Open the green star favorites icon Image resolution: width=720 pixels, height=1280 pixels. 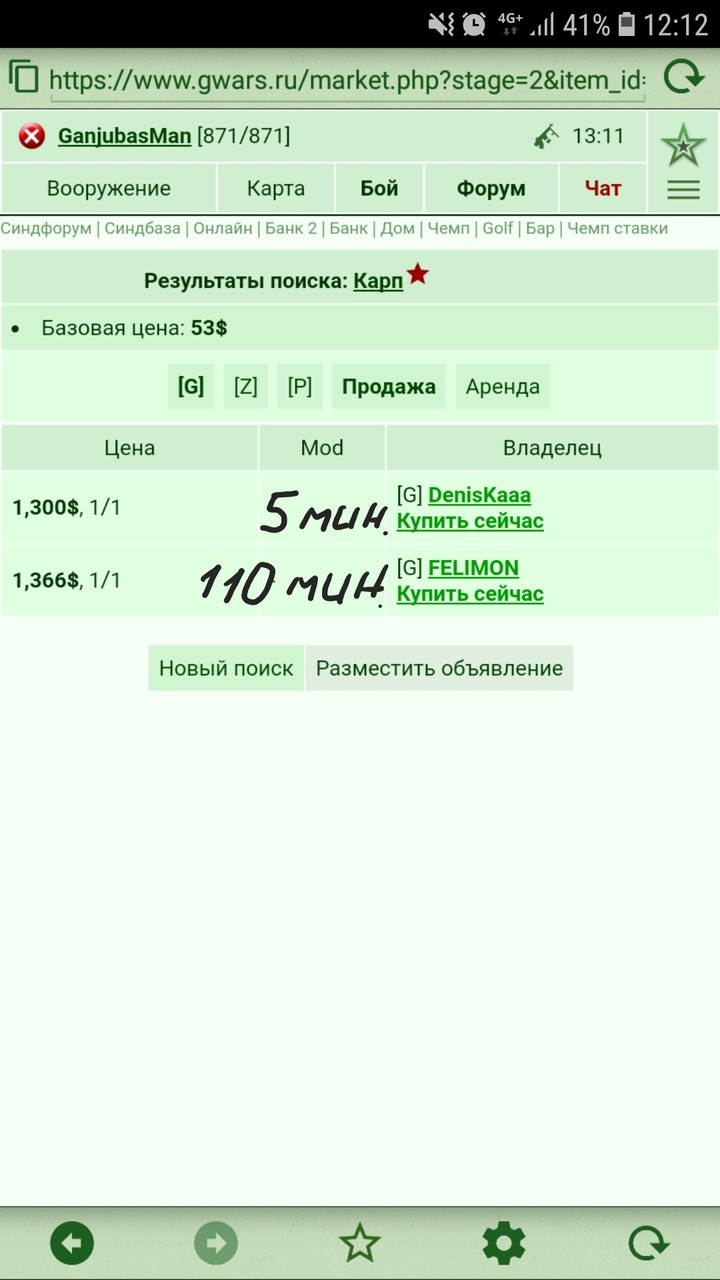pyautogui.click(x=683, y=146)
